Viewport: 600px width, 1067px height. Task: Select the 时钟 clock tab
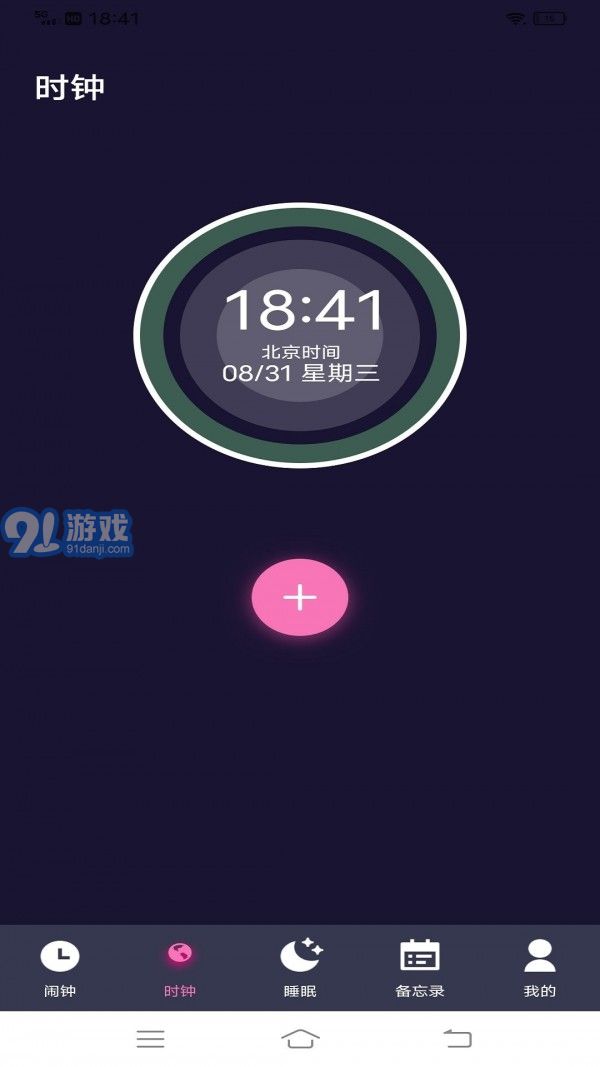point(180,968)
